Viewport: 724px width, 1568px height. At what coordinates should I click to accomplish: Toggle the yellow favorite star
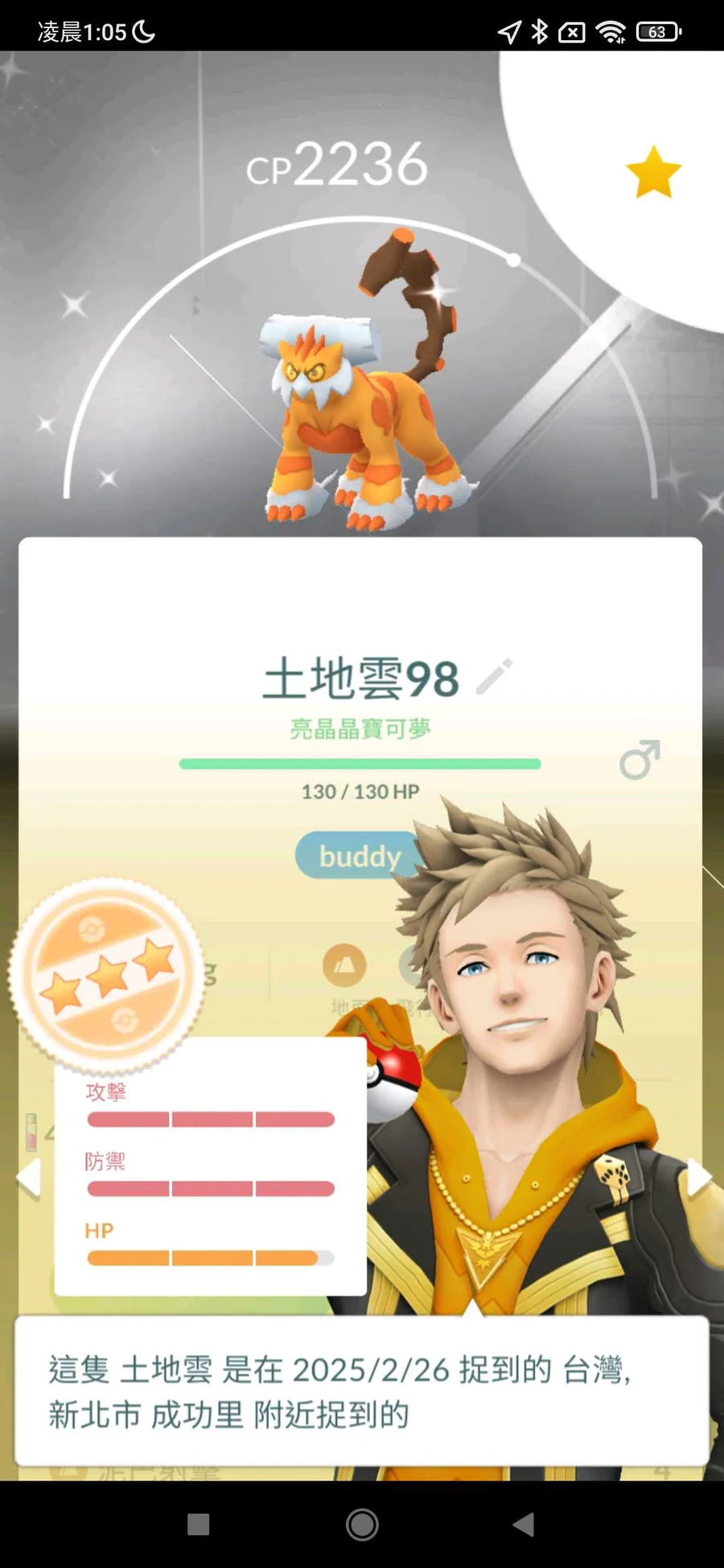tap(653, 172)
